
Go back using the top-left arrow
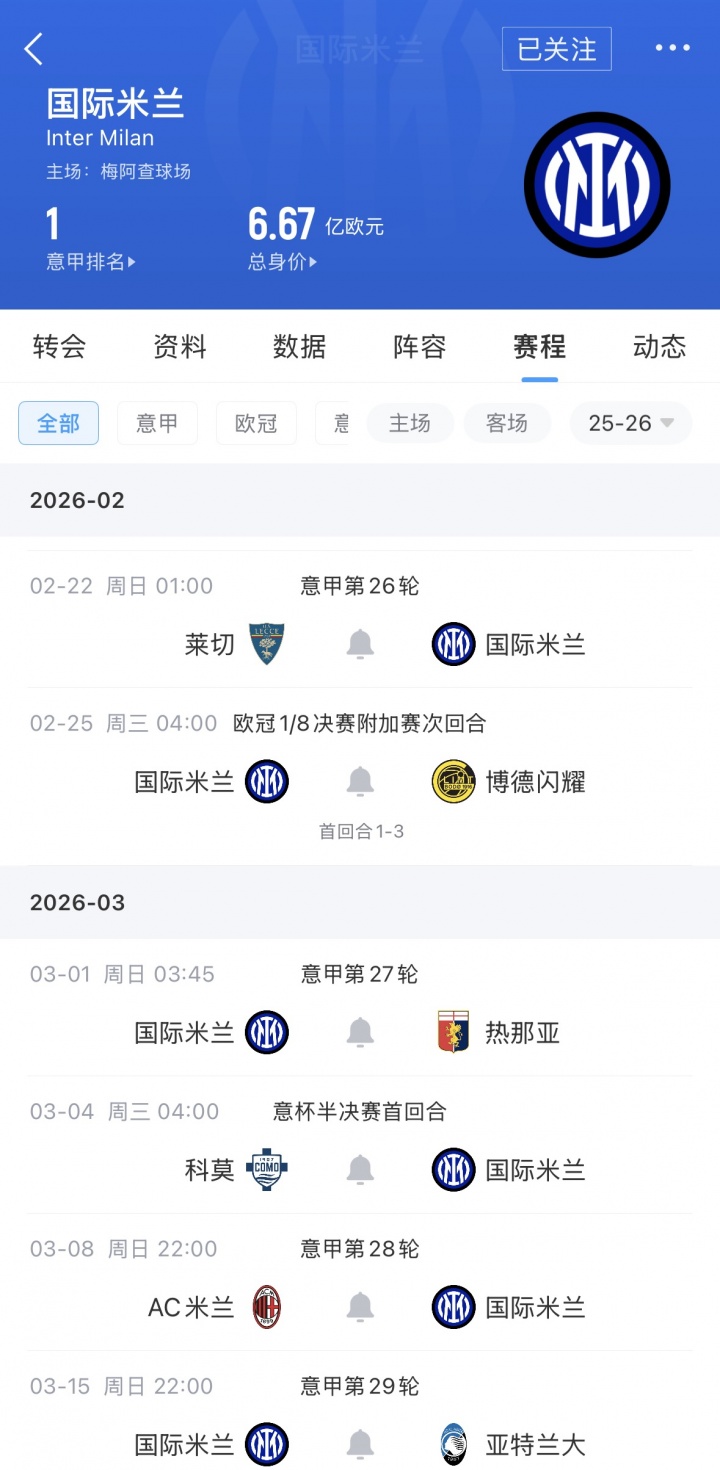pos(34,48)
